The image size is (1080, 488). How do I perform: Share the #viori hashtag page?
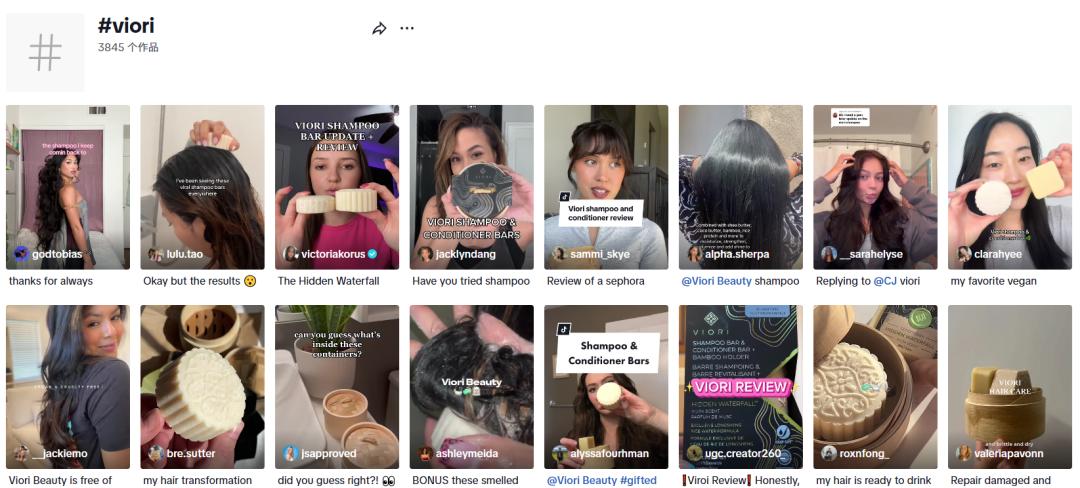379,29
